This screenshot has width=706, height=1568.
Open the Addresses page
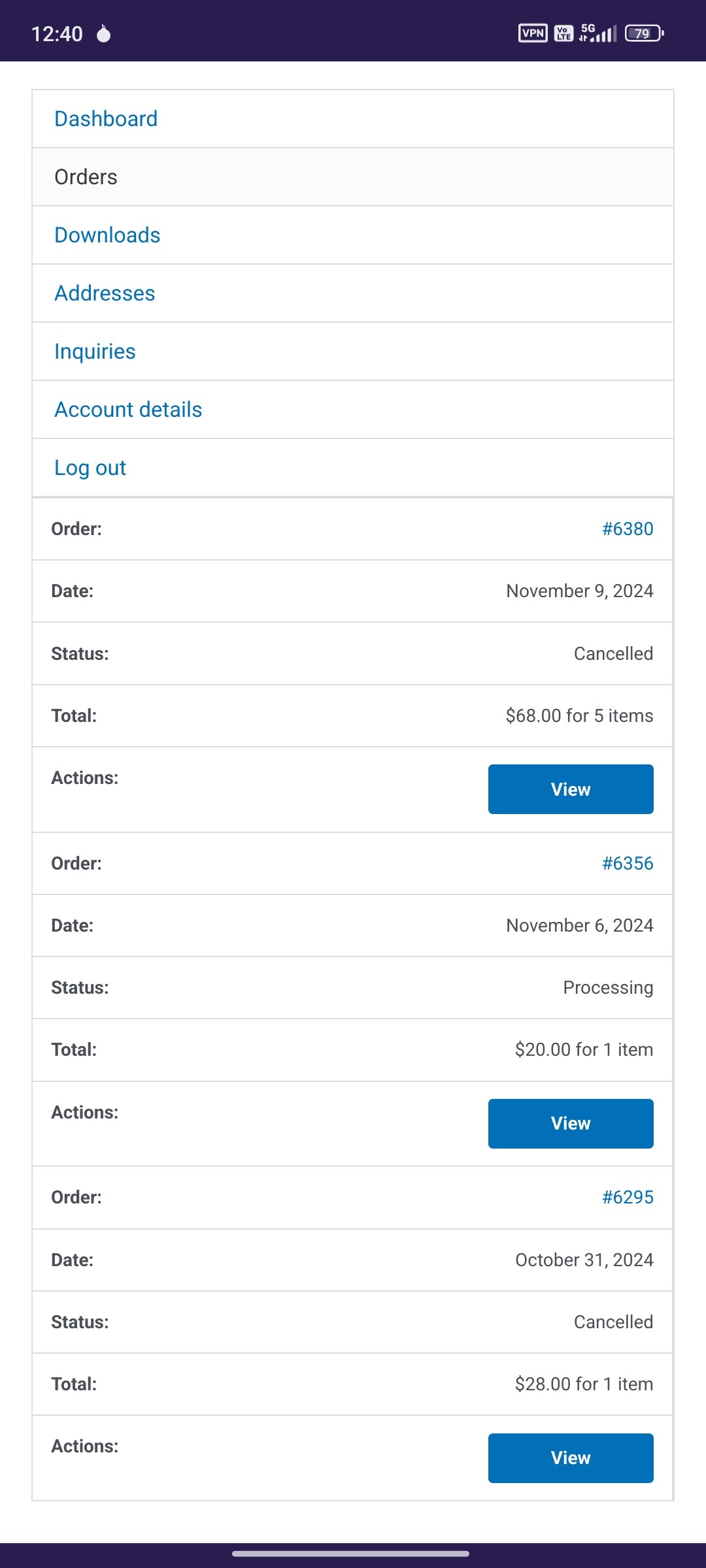tap(105, 293)
